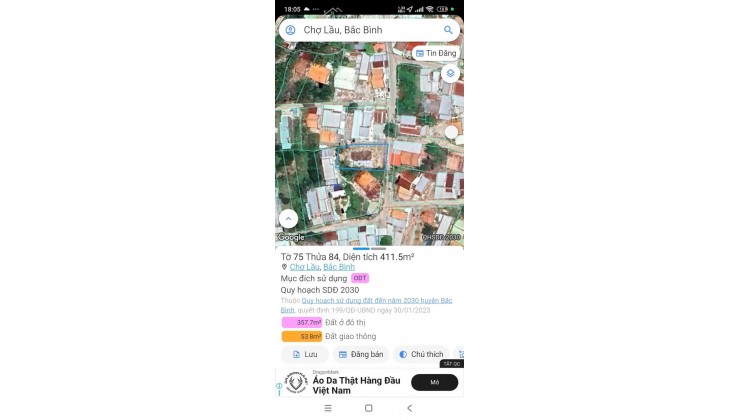This screenshot has height=420, width=740.
Task: Tap Mở on the leather jacket ad
Action: pyautogui.click(x=434, y=382)
